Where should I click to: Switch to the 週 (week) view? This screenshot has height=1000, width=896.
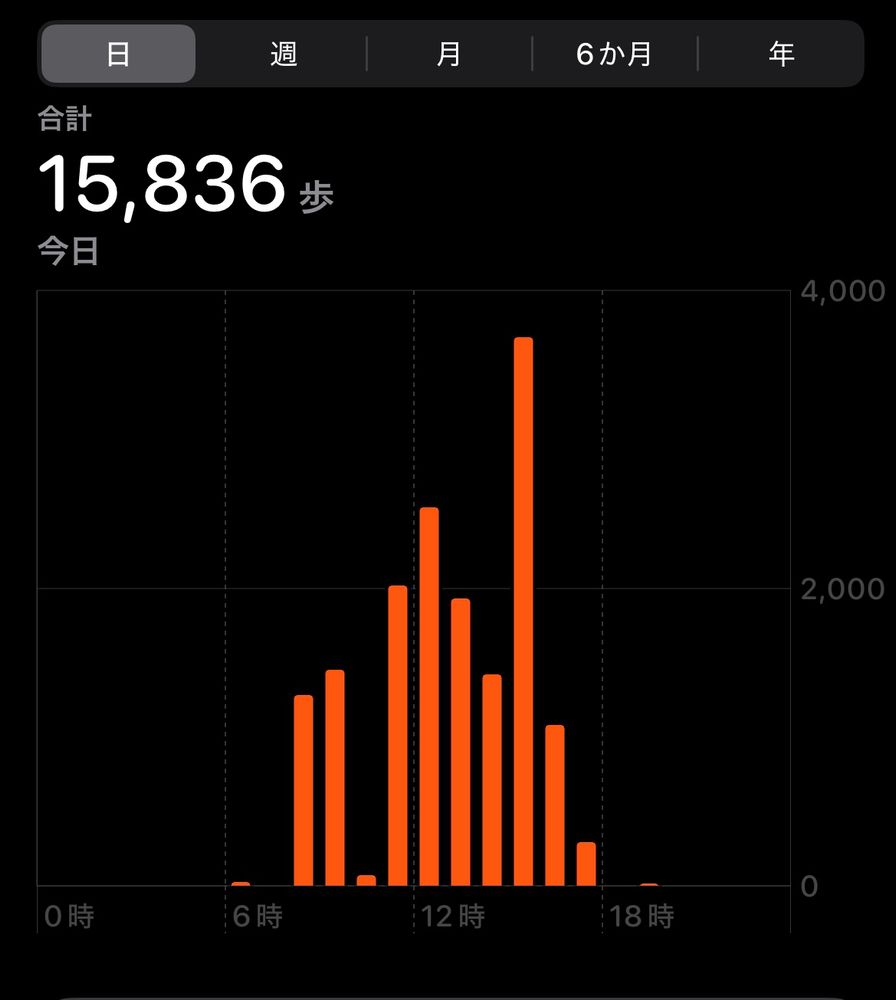284,54
